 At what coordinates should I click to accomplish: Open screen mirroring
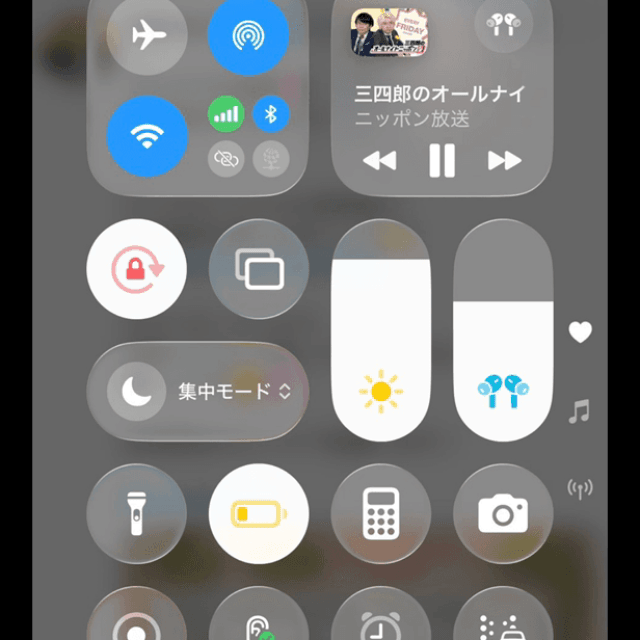point(258,269)
